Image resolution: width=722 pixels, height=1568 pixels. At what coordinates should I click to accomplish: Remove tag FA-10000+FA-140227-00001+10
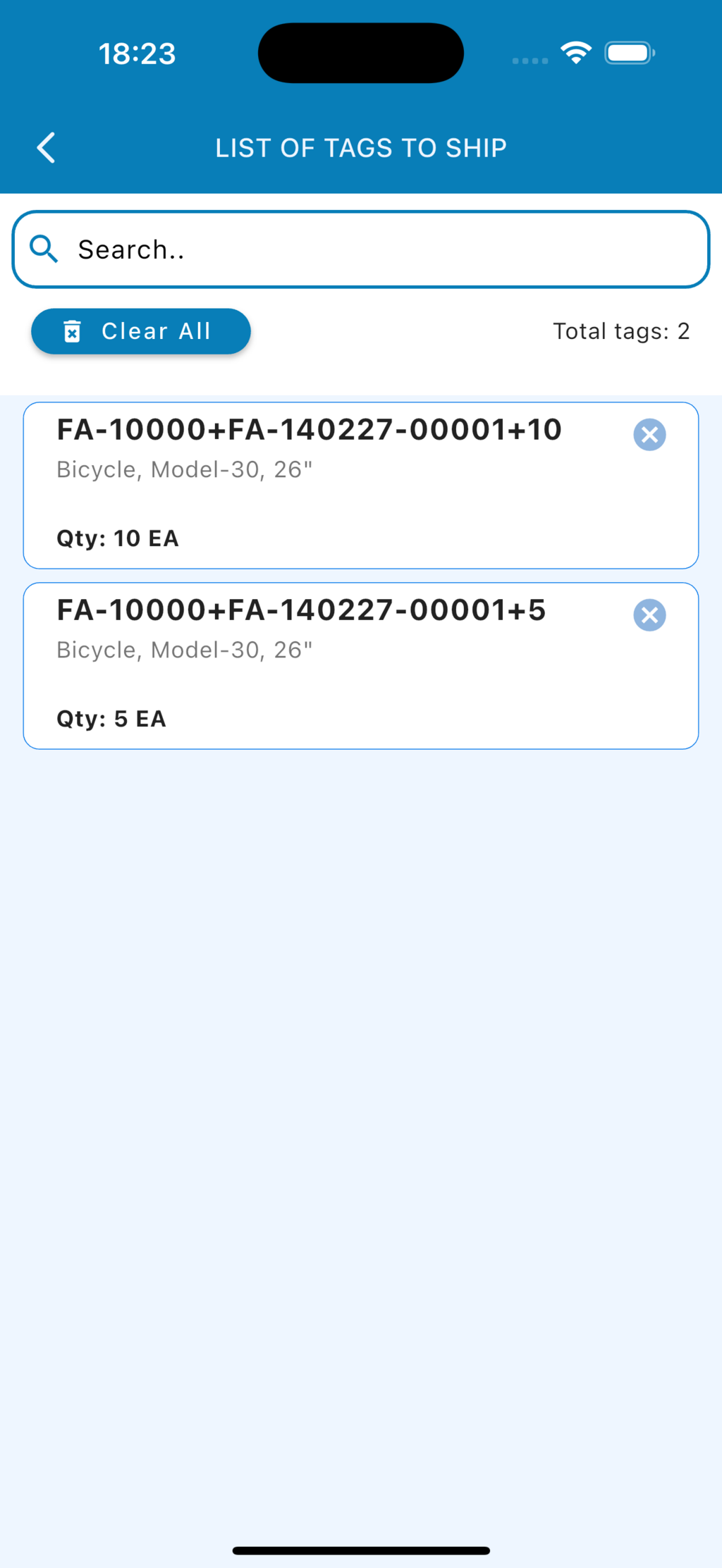(649, 435)
